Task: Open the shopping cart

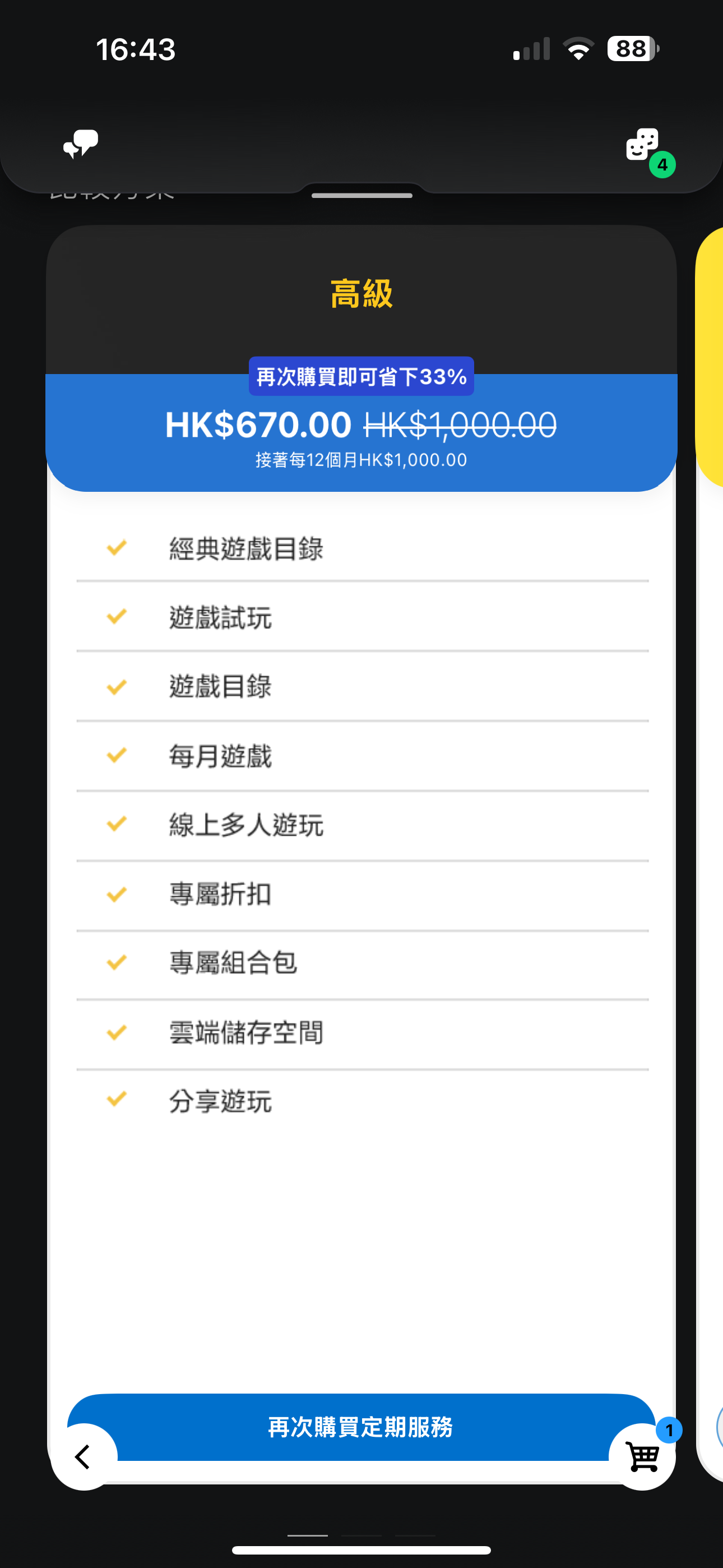Action: point(643,1457)
